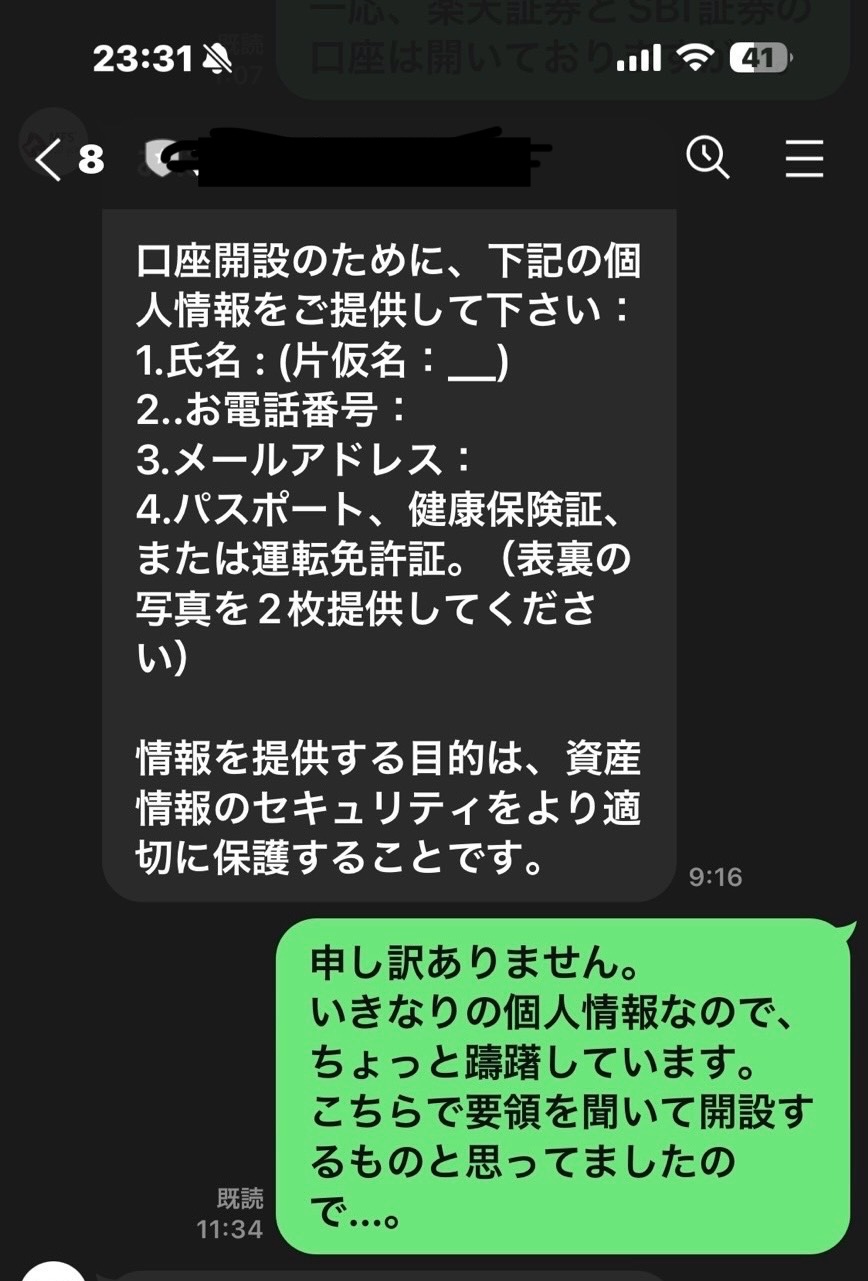Open the chat settings hamburger menu

pos(805,158)
